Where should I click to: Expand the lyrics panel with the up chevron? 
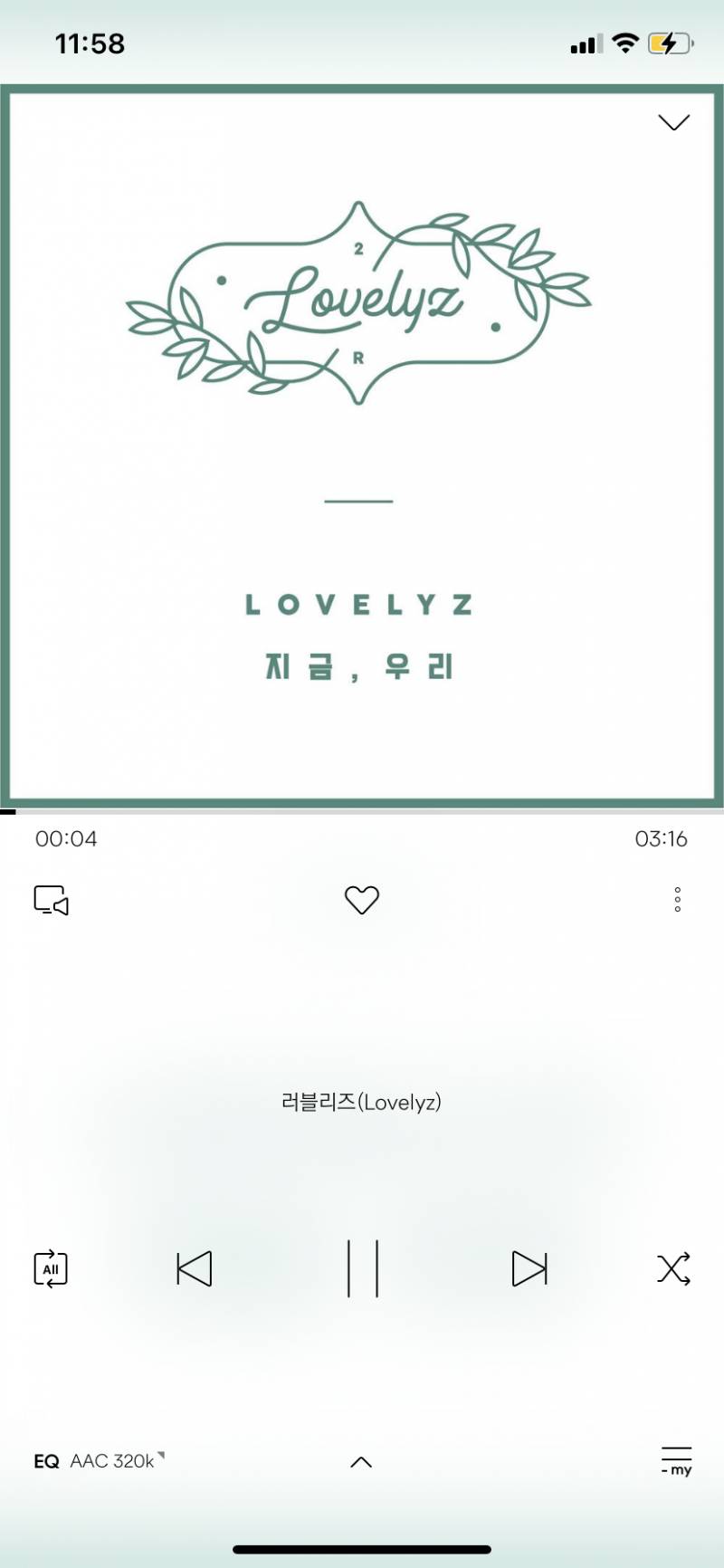361,1460
